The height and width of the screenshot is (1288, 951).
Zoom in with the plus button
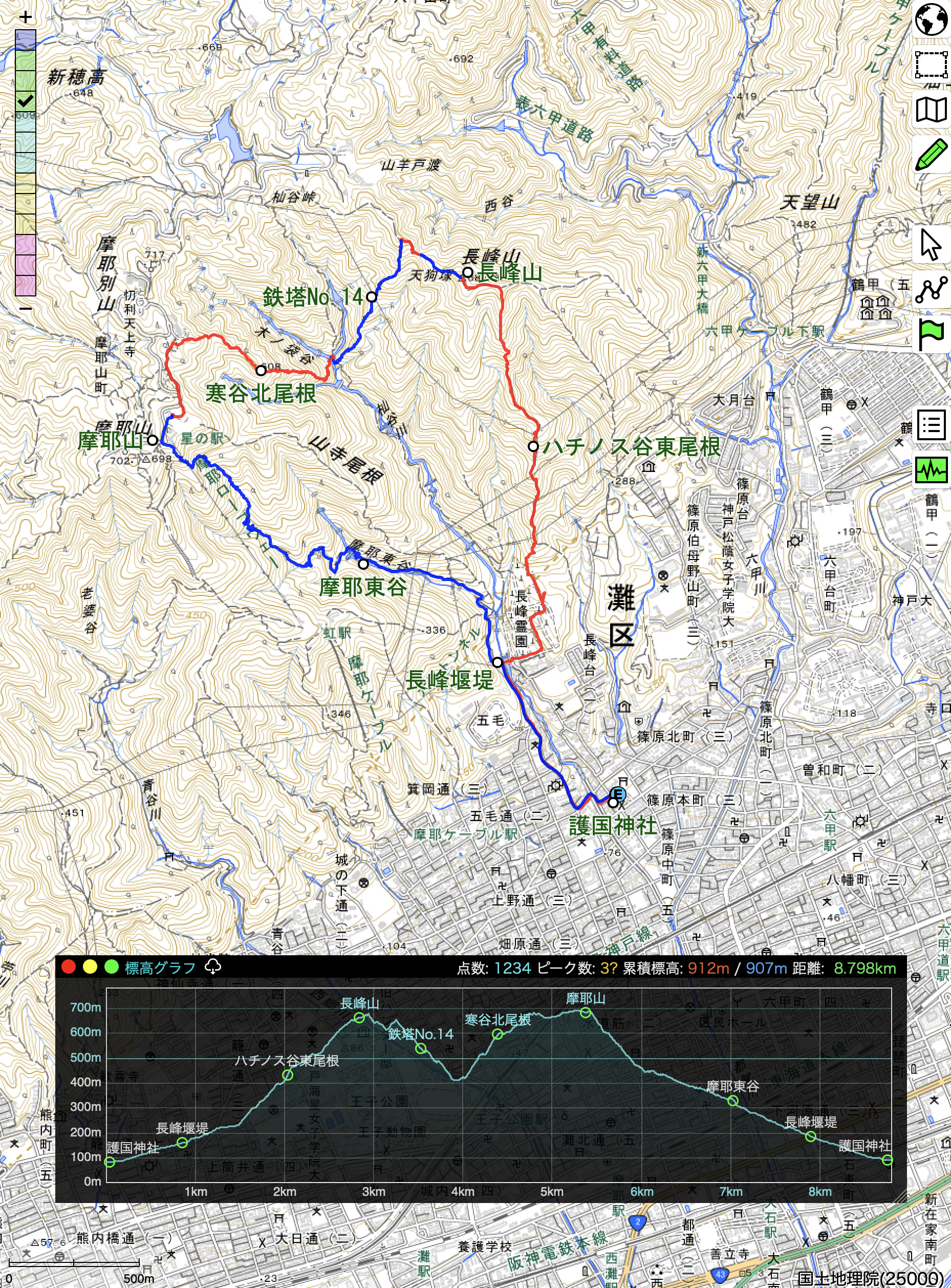click(25, 17)
